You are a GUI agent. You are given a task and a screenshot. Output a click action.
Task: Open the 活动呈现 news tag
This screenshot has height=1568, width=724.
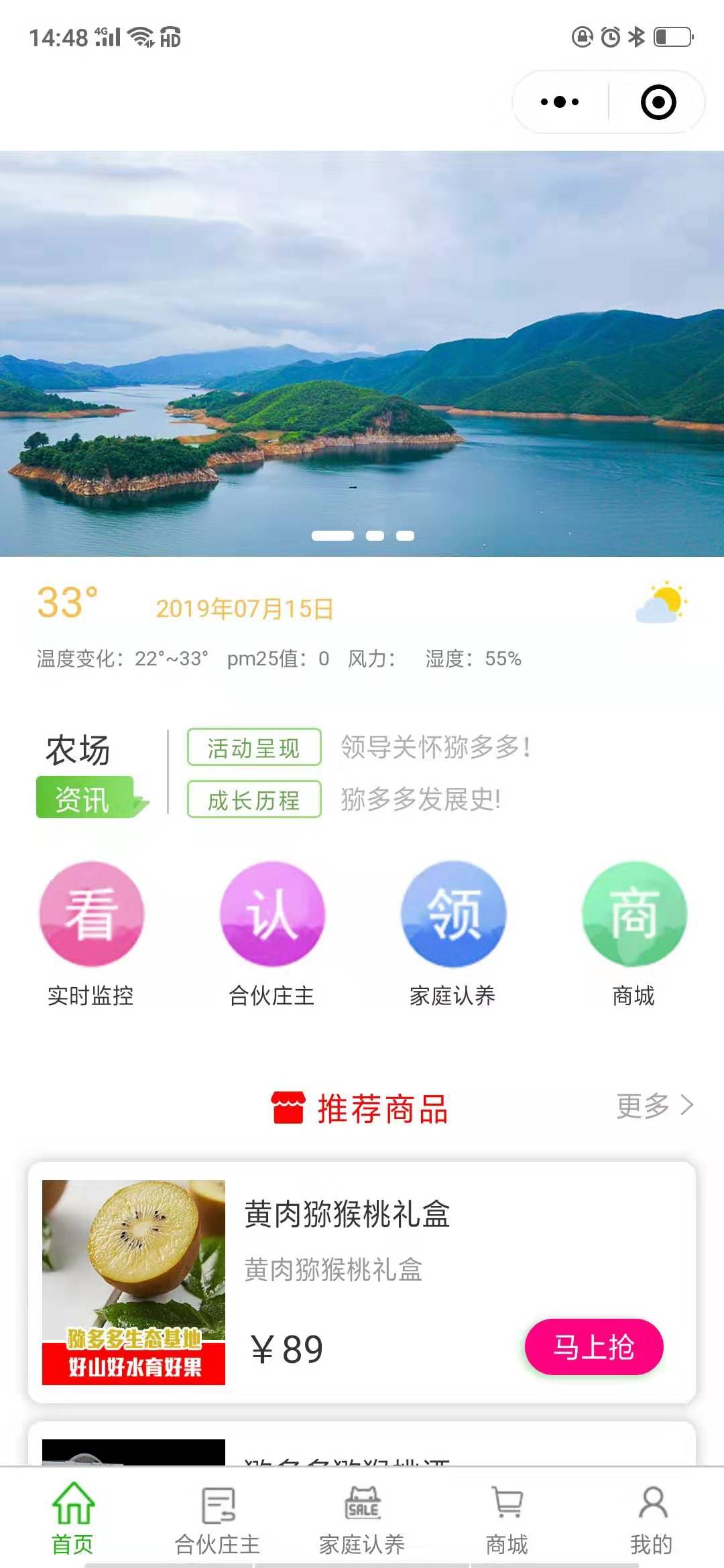(x=254, y=747)
